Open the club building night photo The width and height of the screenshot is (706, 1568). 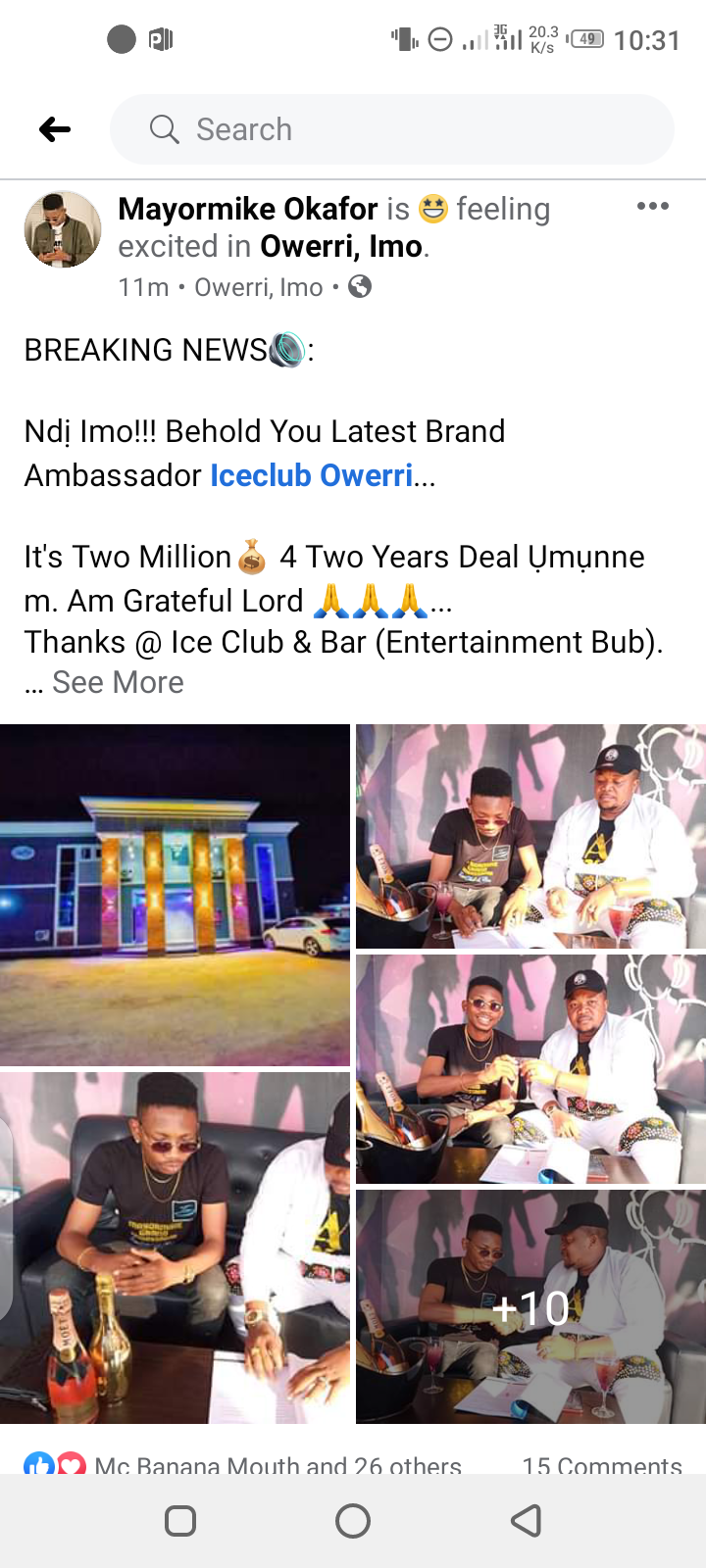[175, 894]
